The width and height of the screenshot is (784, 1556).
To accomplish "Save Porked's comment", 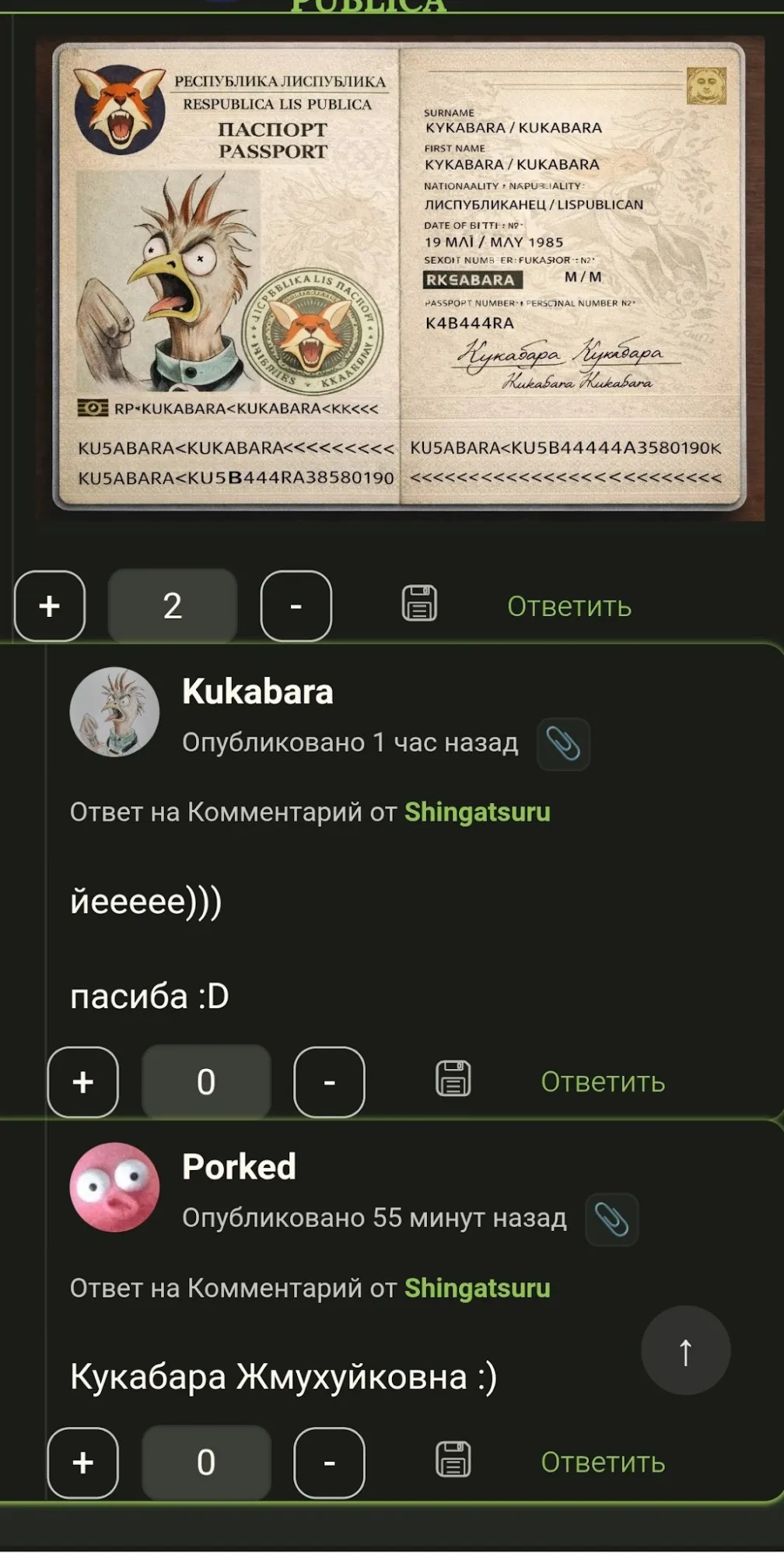I will coord(453,1460).
